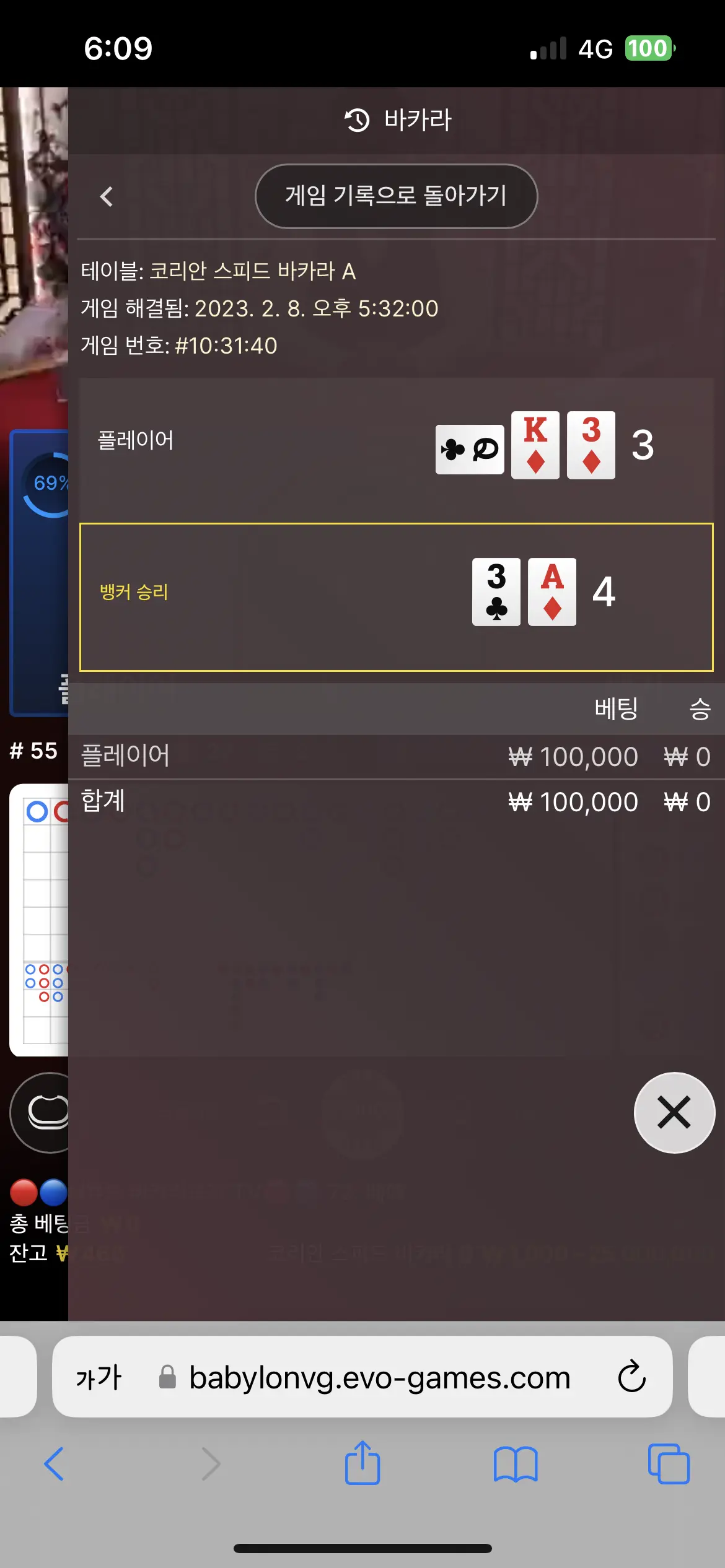Go back in Safari browser

tap(54, 1464)
